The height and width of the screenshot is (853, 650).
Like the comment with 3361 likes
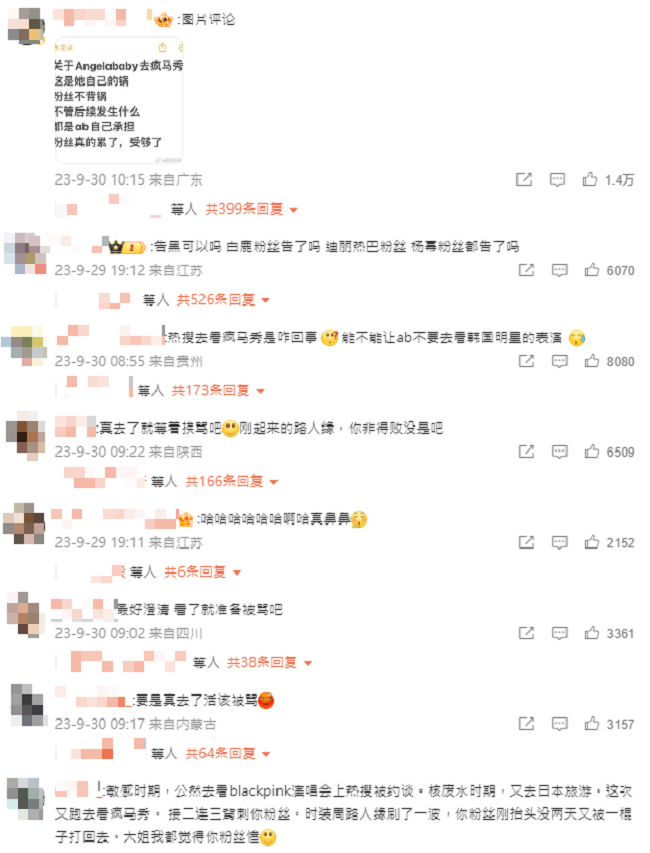pyautogui.click(x=592, y=633)
